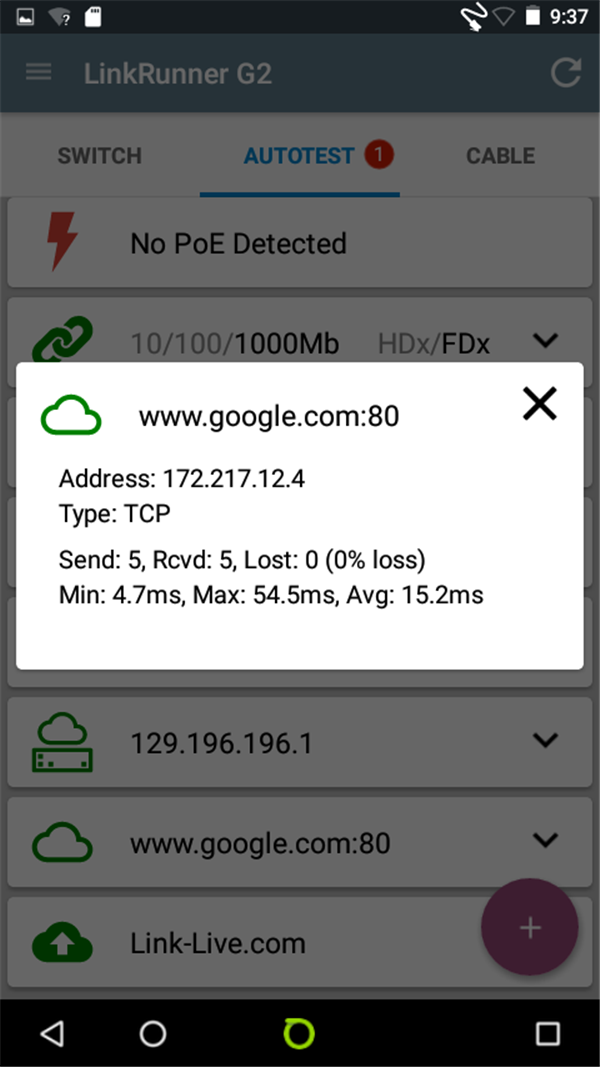Open the No PoE Detected card
600x1067 pixels.
point(299,243)
